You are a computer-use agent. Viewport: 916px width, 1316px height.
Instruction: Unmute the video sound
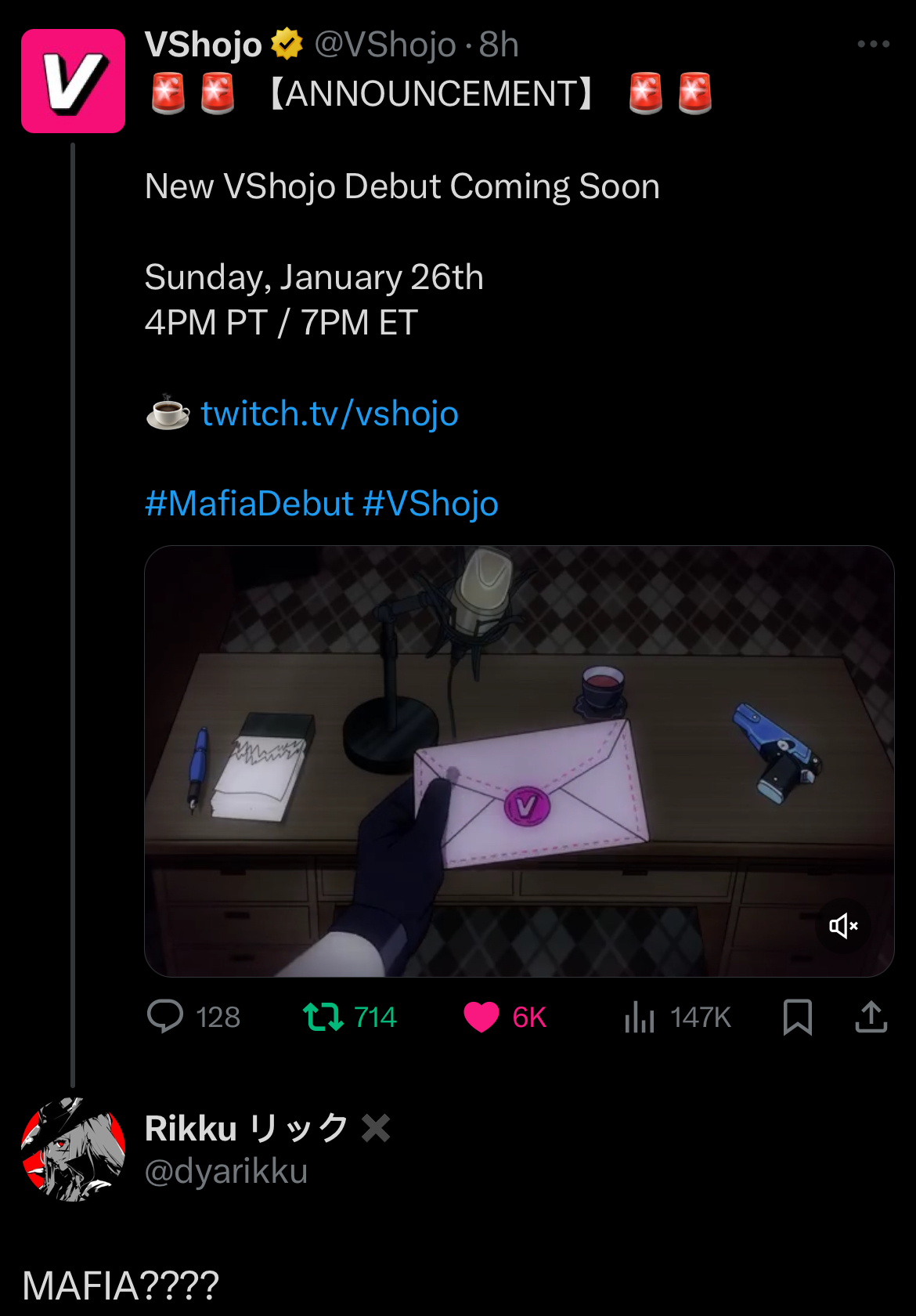point(843,926)
